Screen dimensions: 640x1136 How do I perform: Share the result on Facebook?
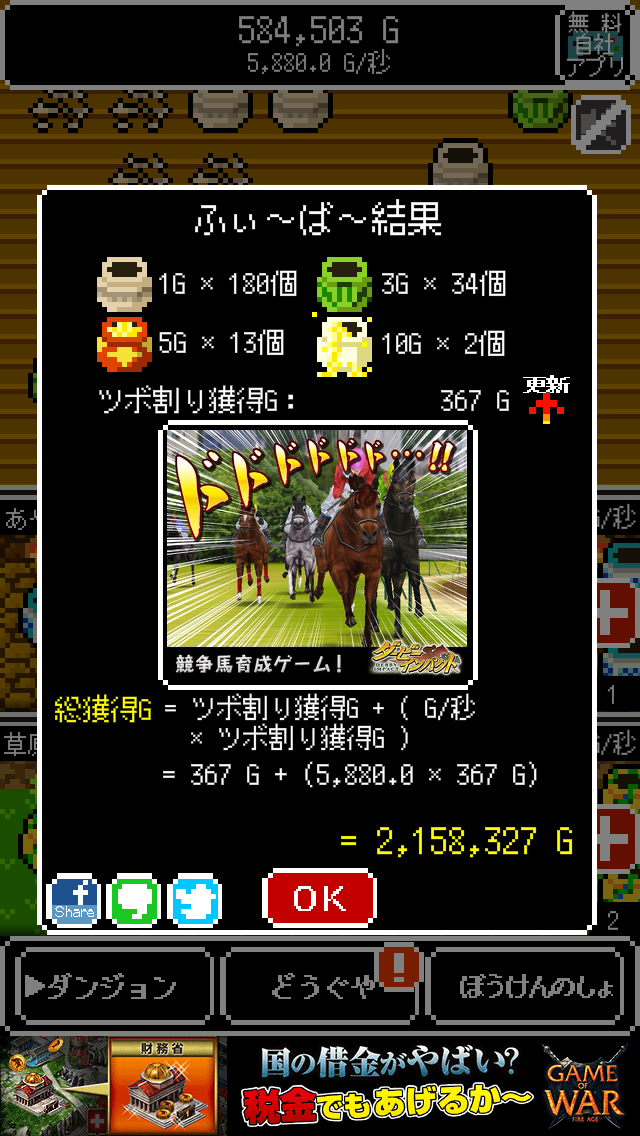coord(75,900)
